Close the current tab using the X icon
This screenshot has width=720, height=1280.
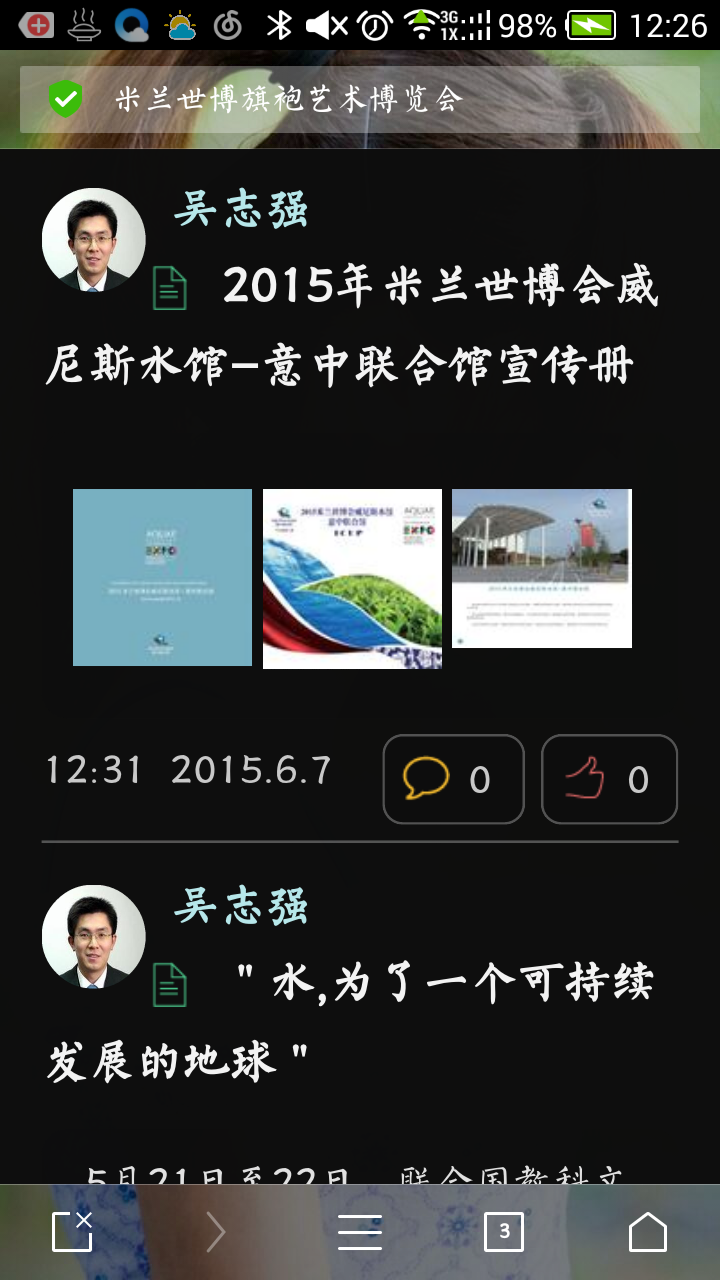72,1232
